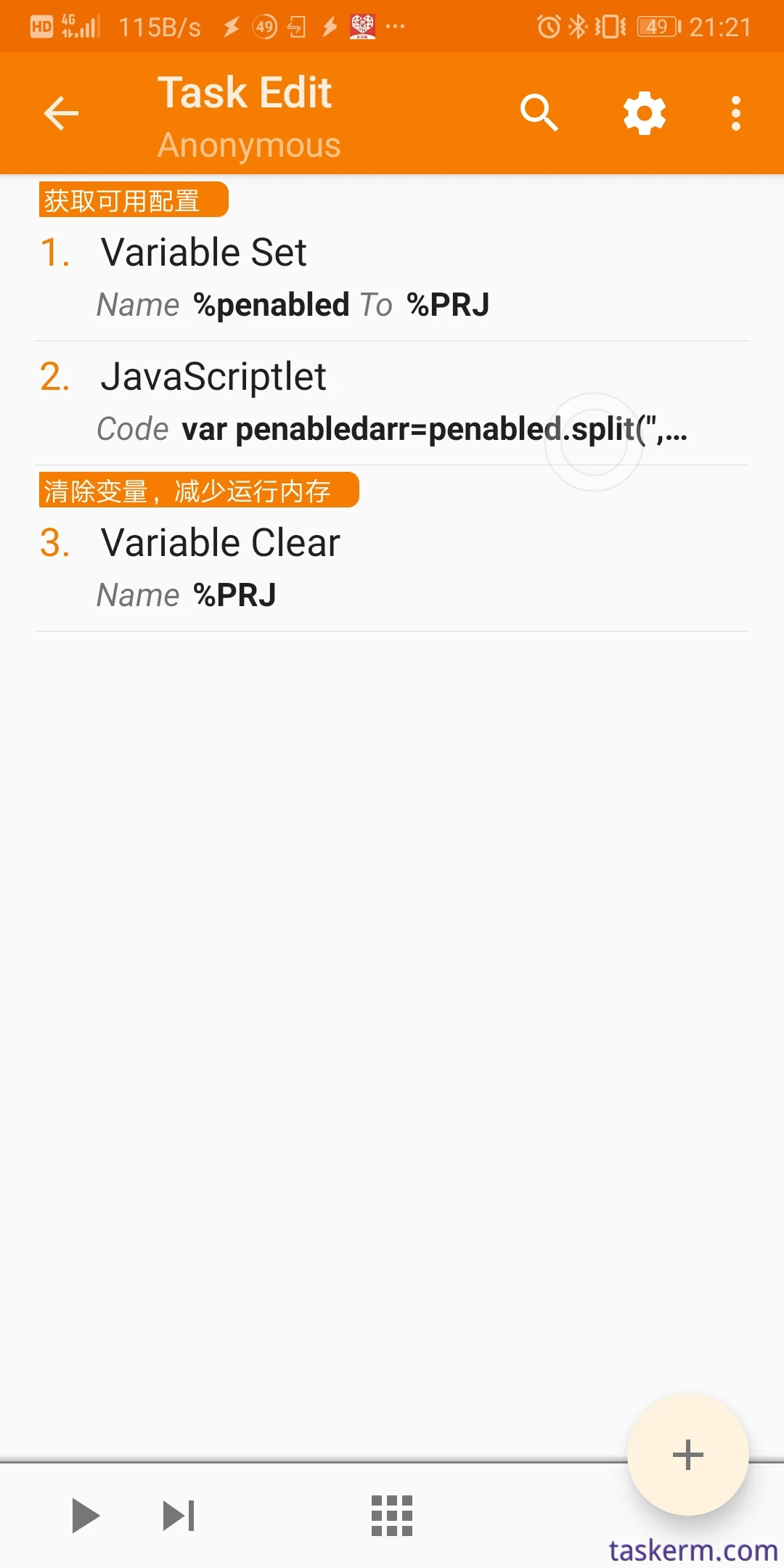Run the task with play button

(86, 1516)
